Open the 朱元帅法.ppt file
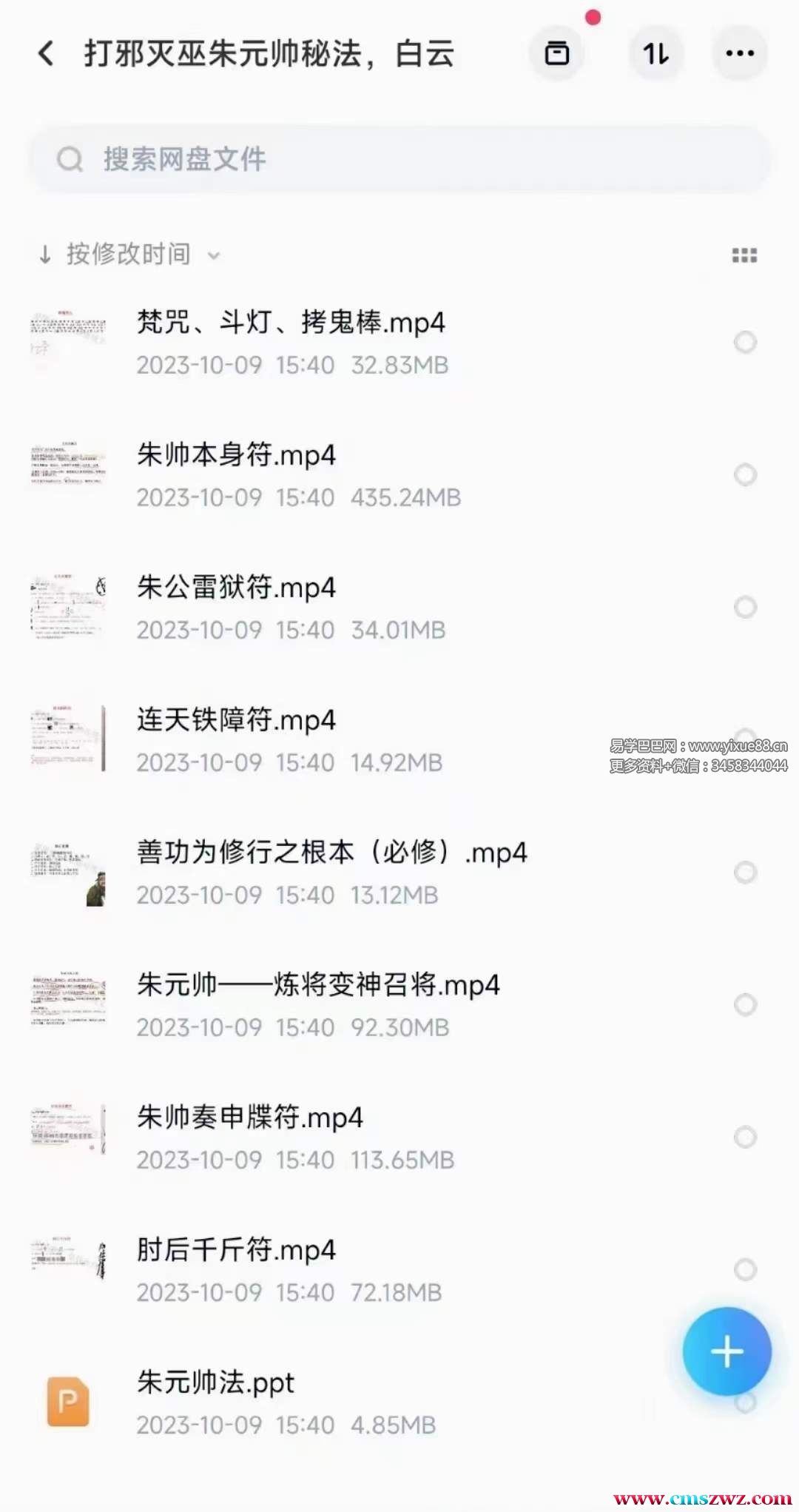Image resolution: width=799 pixels, height=1512 pixels. tap(216, 1383)
